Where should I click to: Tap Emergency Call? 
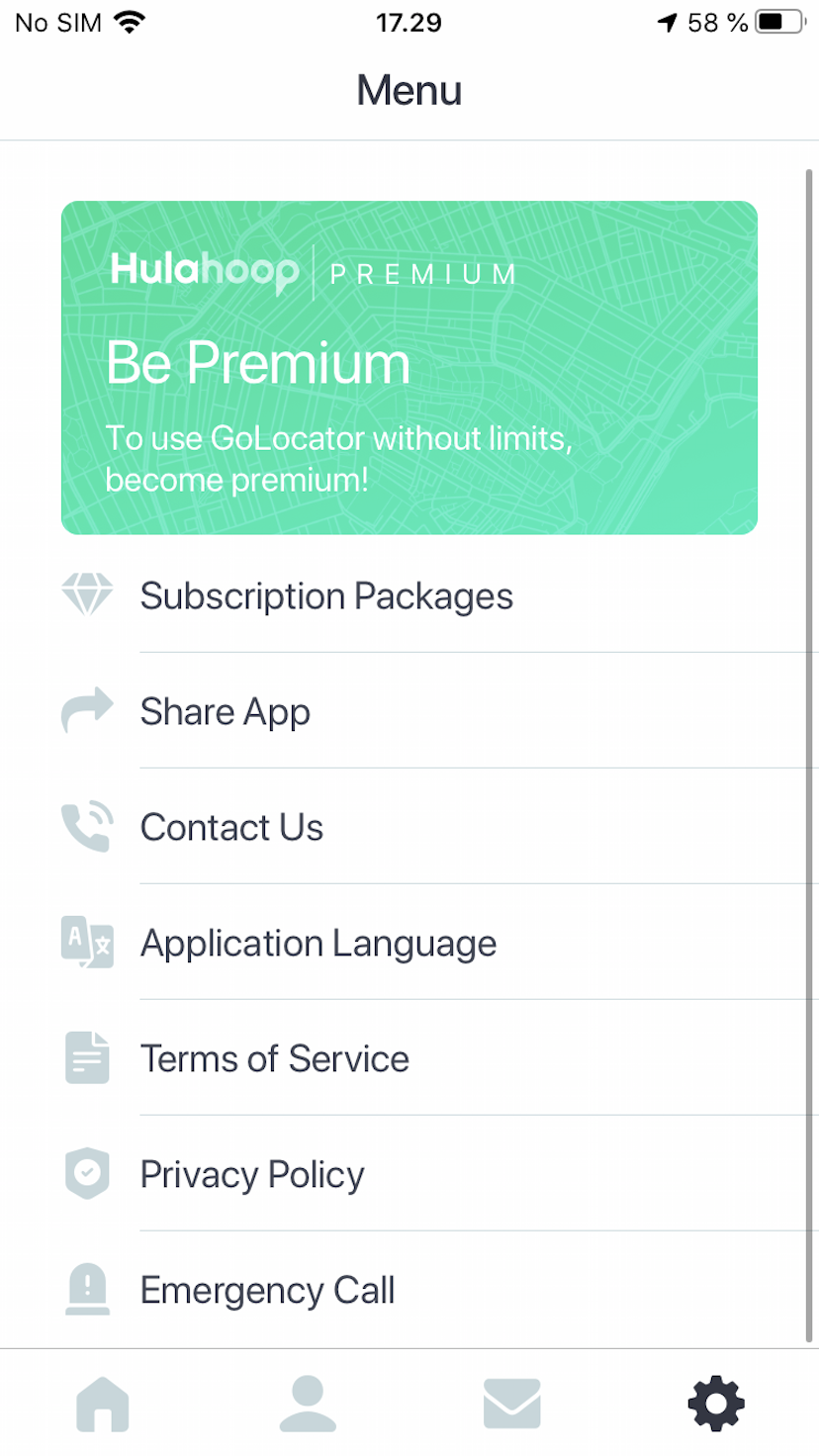click(409, 1290)
